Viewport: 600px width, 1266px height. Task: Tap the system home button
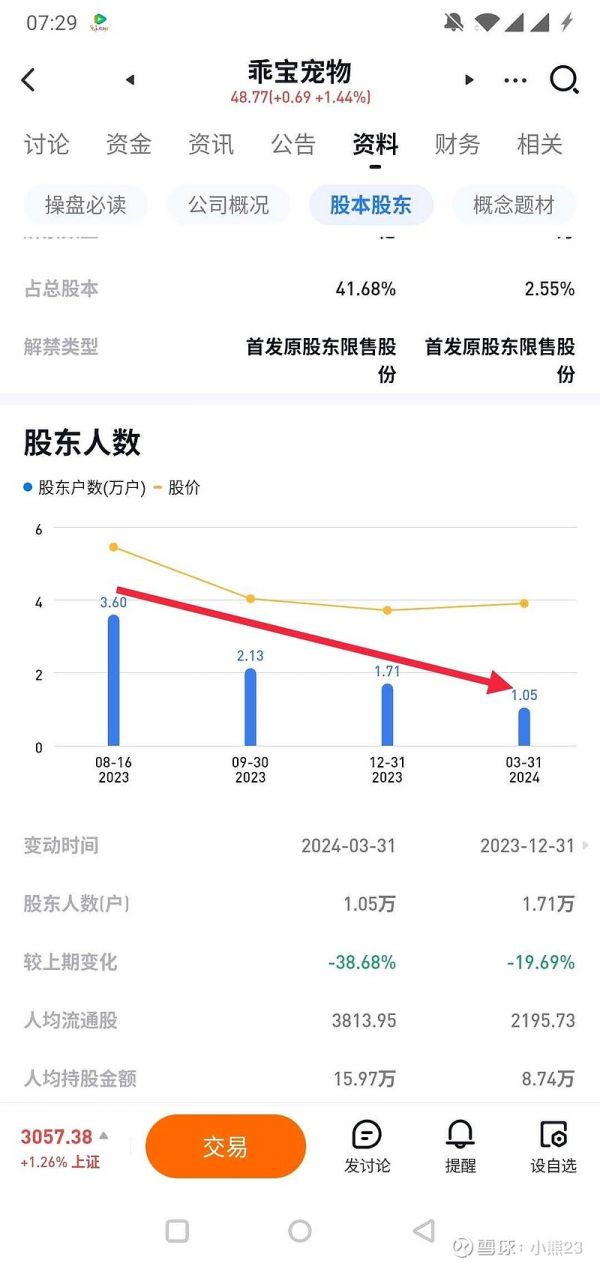point(299,1231)
